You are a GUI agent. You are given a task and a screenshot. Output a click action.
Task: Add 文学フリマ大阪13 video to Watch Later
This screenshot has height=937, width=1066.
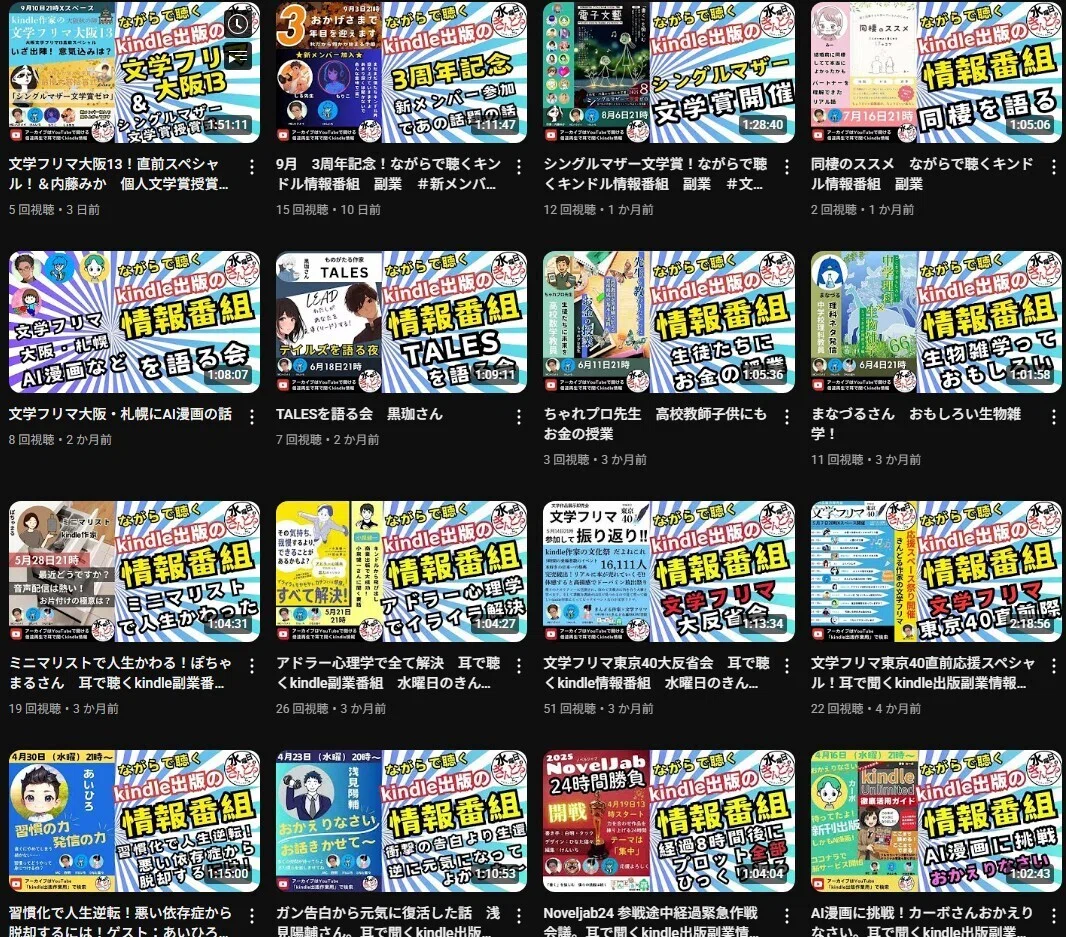238,24
